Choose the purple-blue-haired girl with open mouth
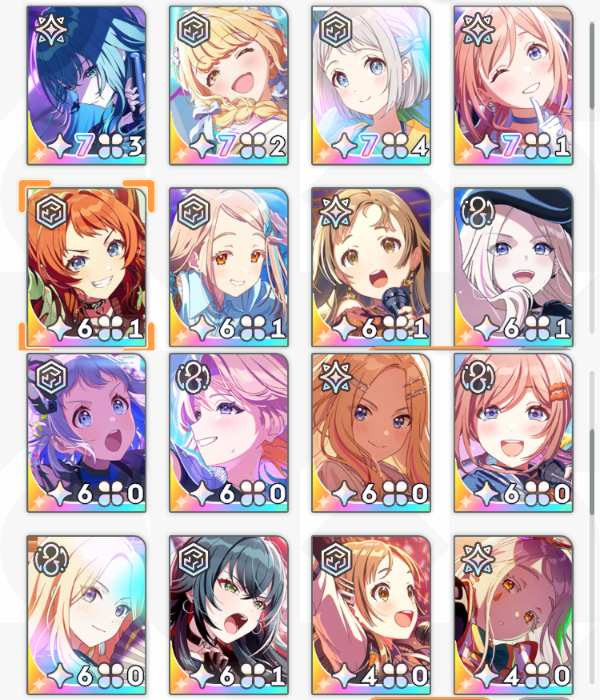 (87, 433)
